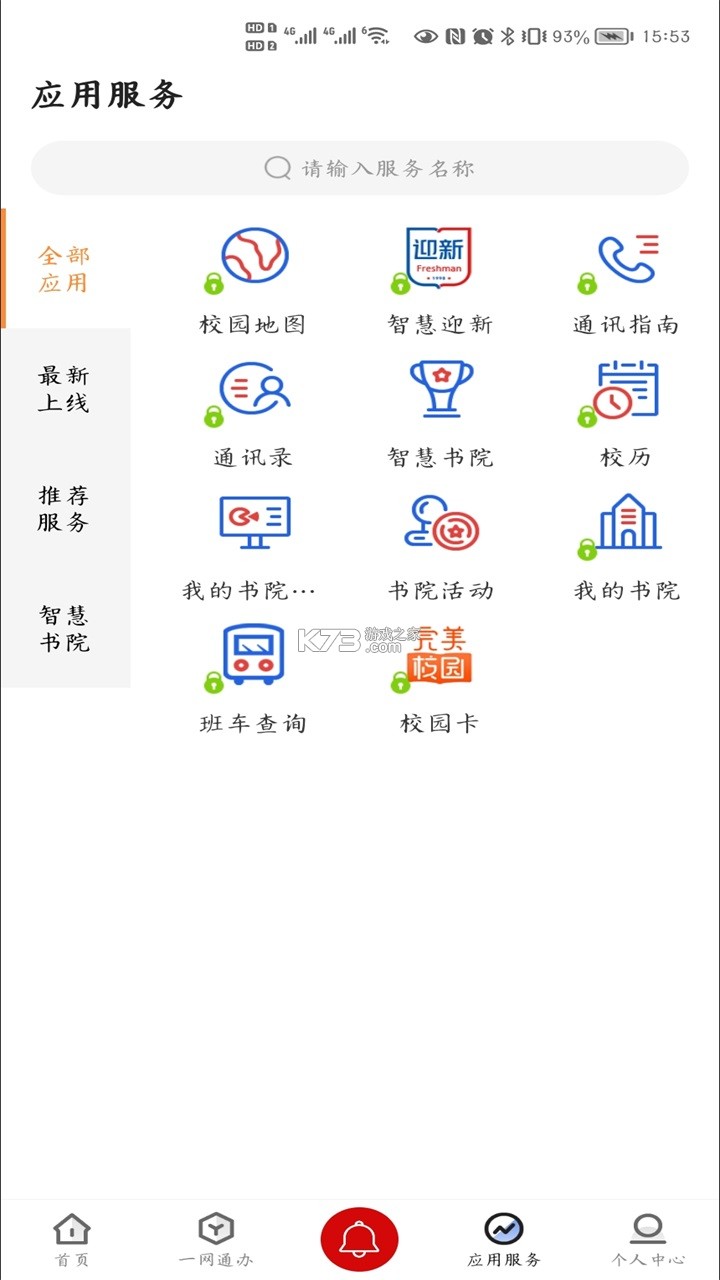This screenshot has width=720, height=1280.
Task: Switch to 一网通办 tab
Action: (216, 1240)
